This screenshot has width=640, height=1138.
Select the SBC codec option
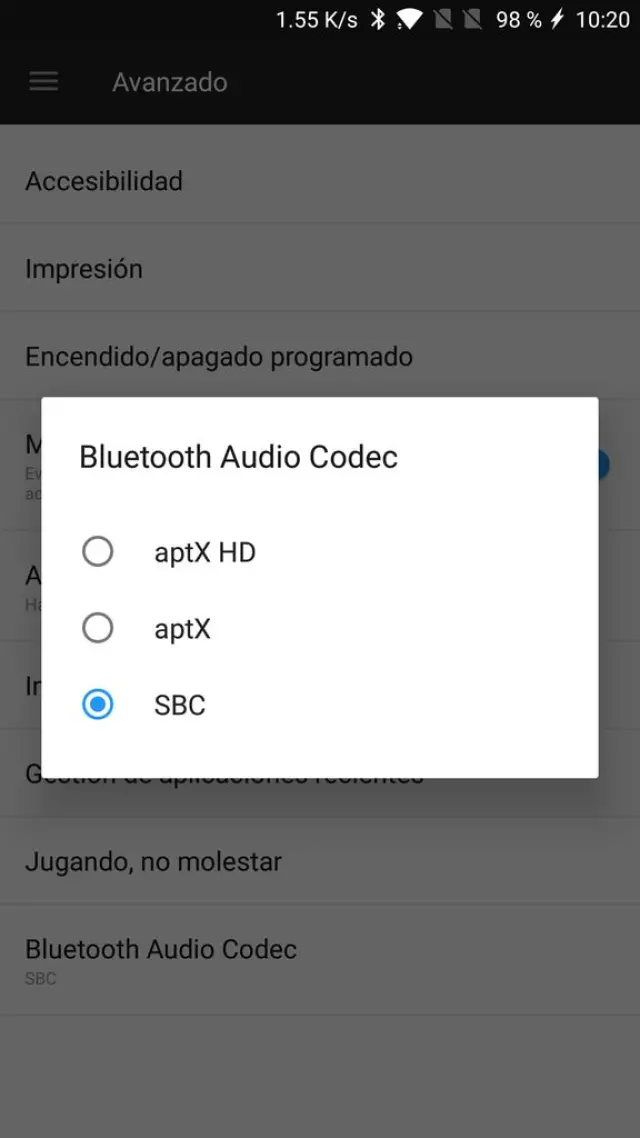click(97, 705)
